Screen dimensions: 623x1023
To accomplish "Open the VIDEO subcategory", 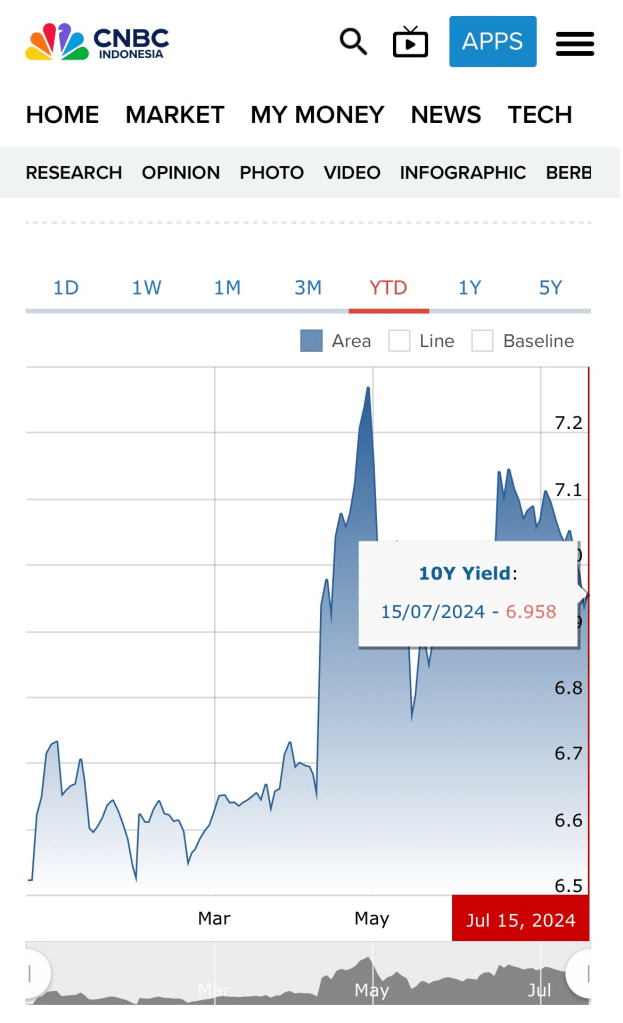I will coord(352,173).
